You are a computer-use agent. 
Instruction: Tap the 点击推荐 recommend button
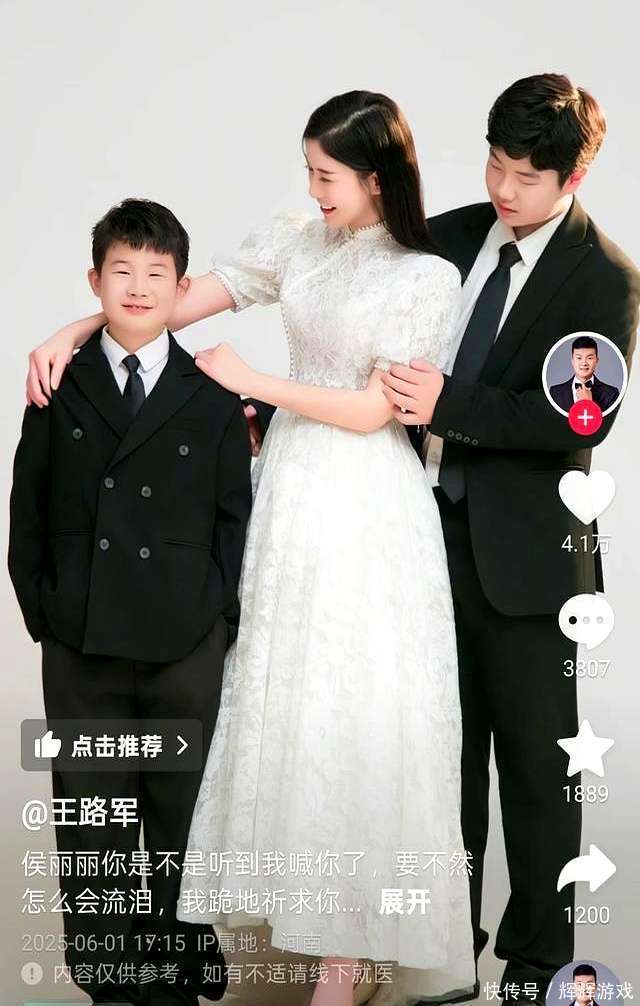(111, 745)
